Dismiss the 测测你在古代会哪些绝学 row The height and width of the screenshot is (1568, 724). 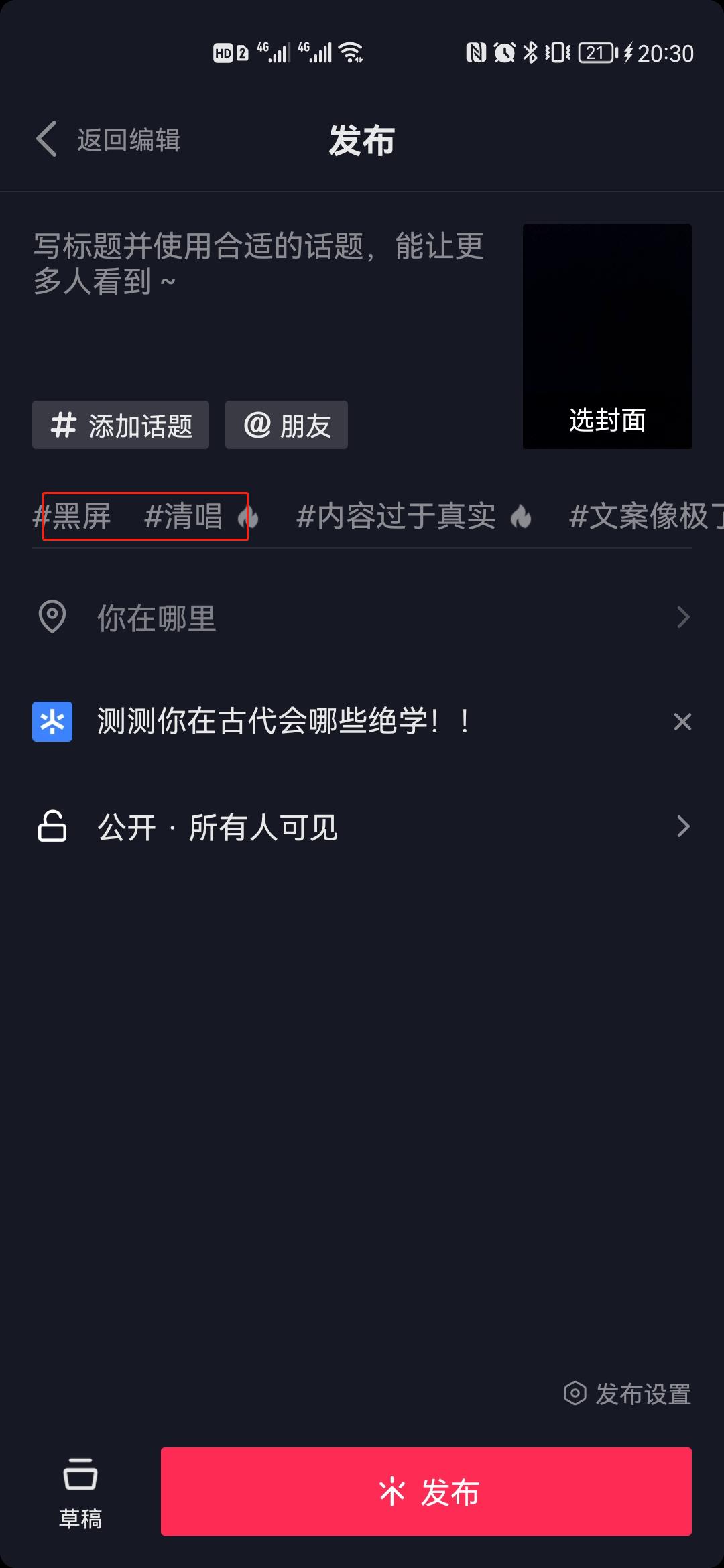682,722
